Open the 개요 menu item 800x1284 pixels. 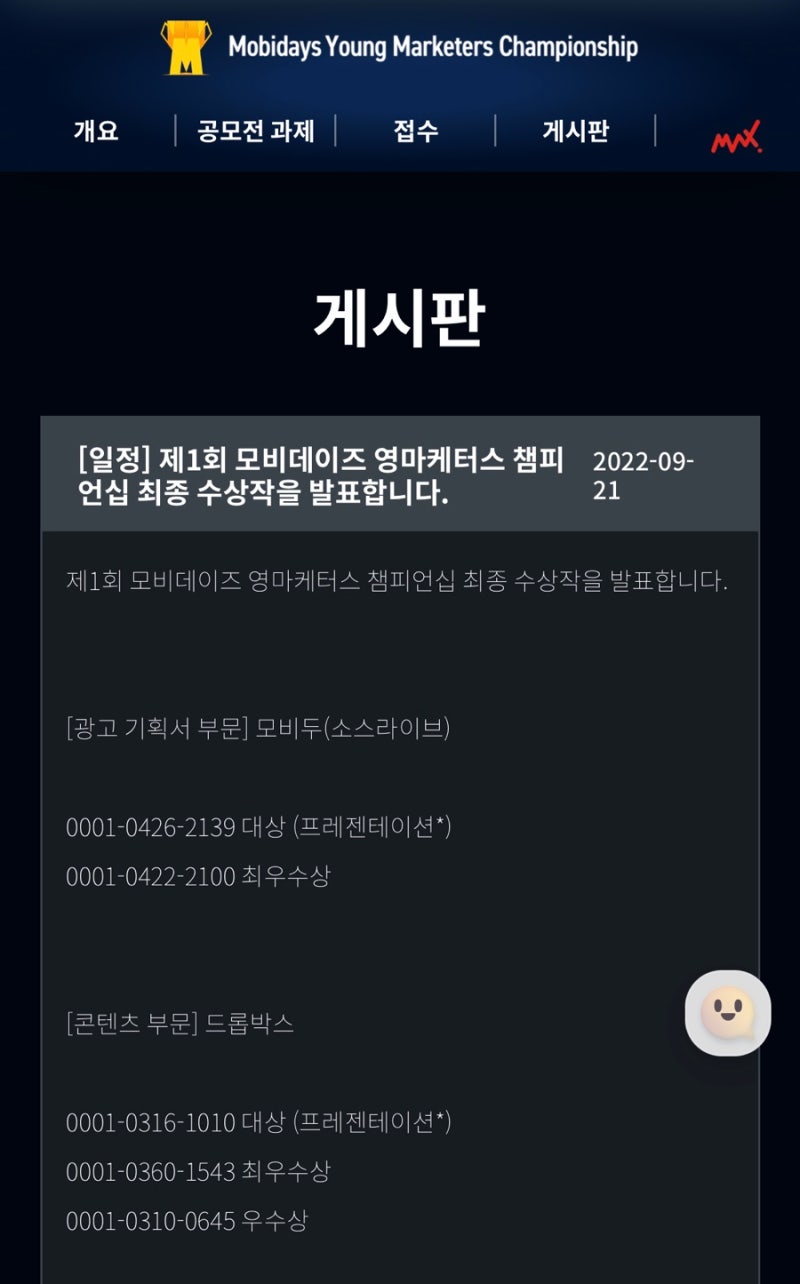tap(96, 131)
